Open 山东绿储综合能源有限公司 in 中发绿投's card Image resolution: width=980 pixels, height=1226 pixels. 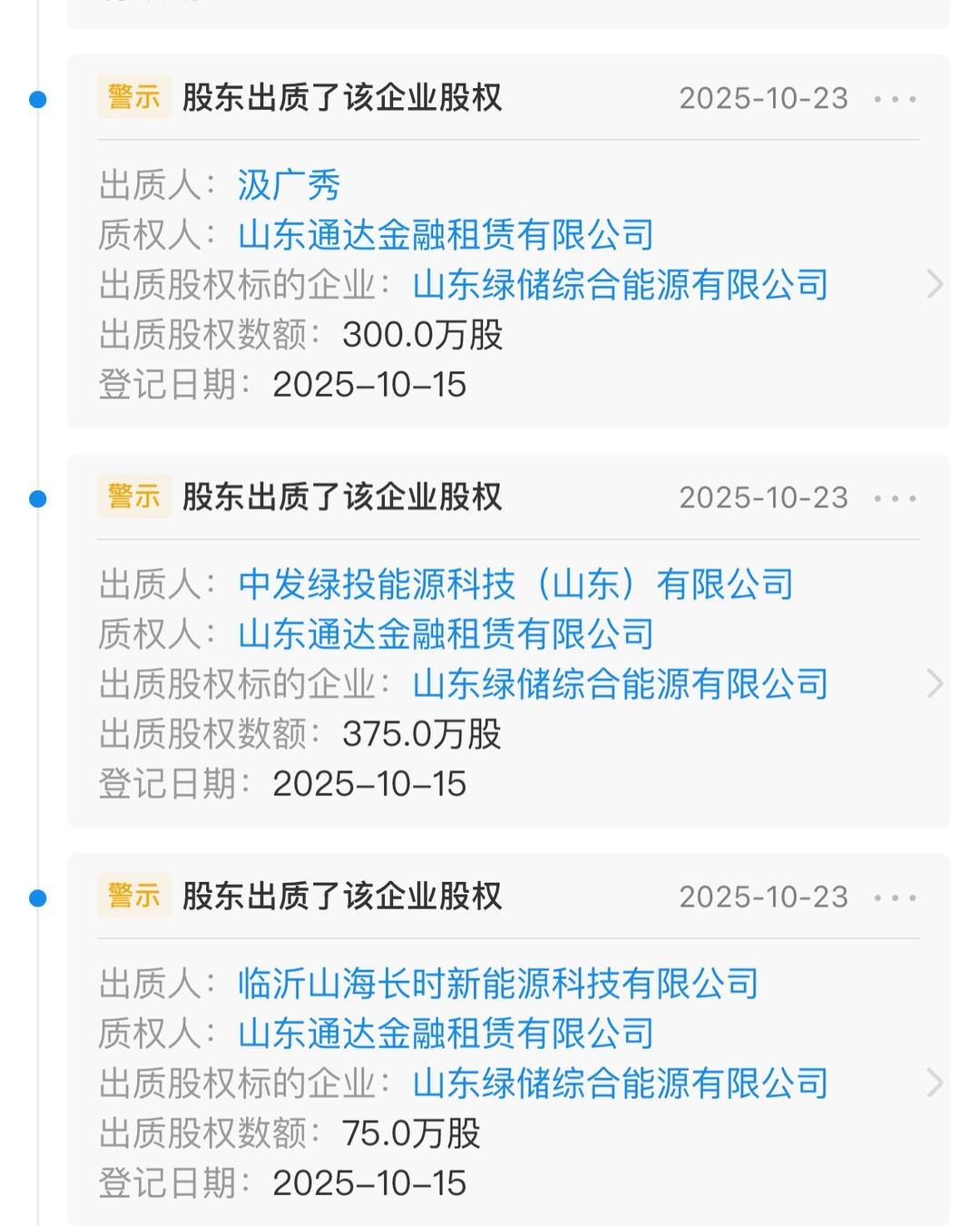(620, 684)
